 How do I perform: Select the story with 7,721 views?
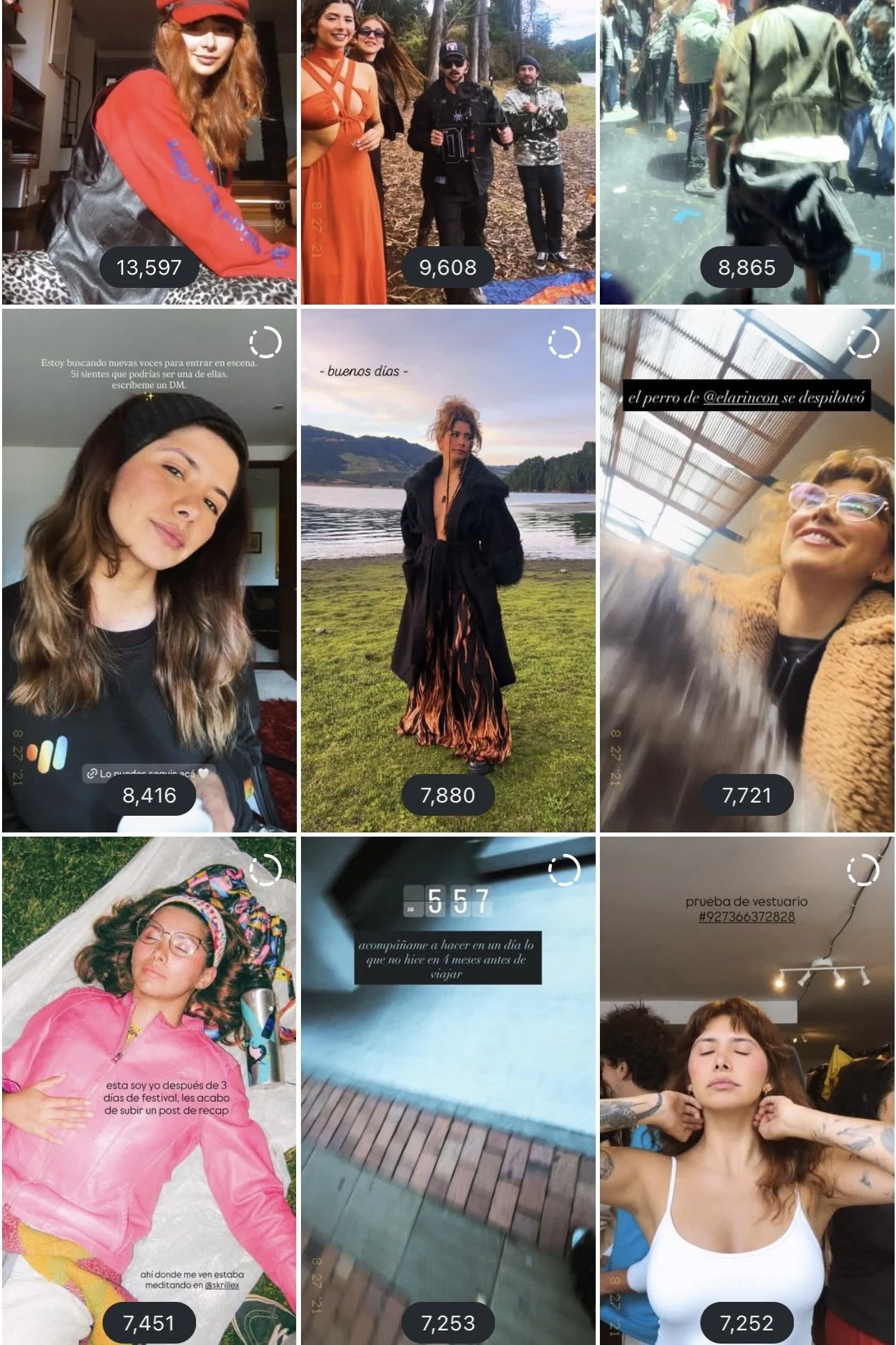click(x=747, y=570)
